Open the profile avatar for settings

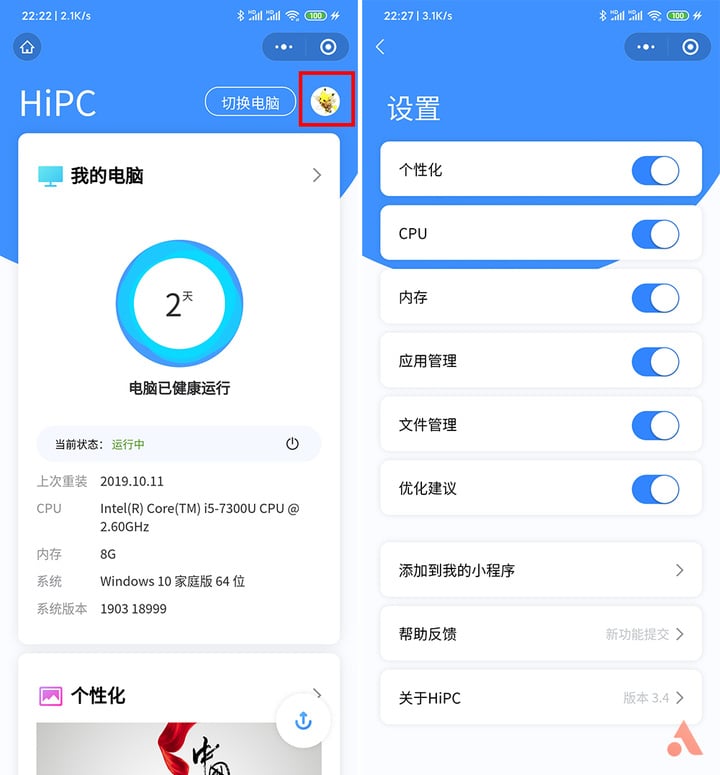pos(325,101)
